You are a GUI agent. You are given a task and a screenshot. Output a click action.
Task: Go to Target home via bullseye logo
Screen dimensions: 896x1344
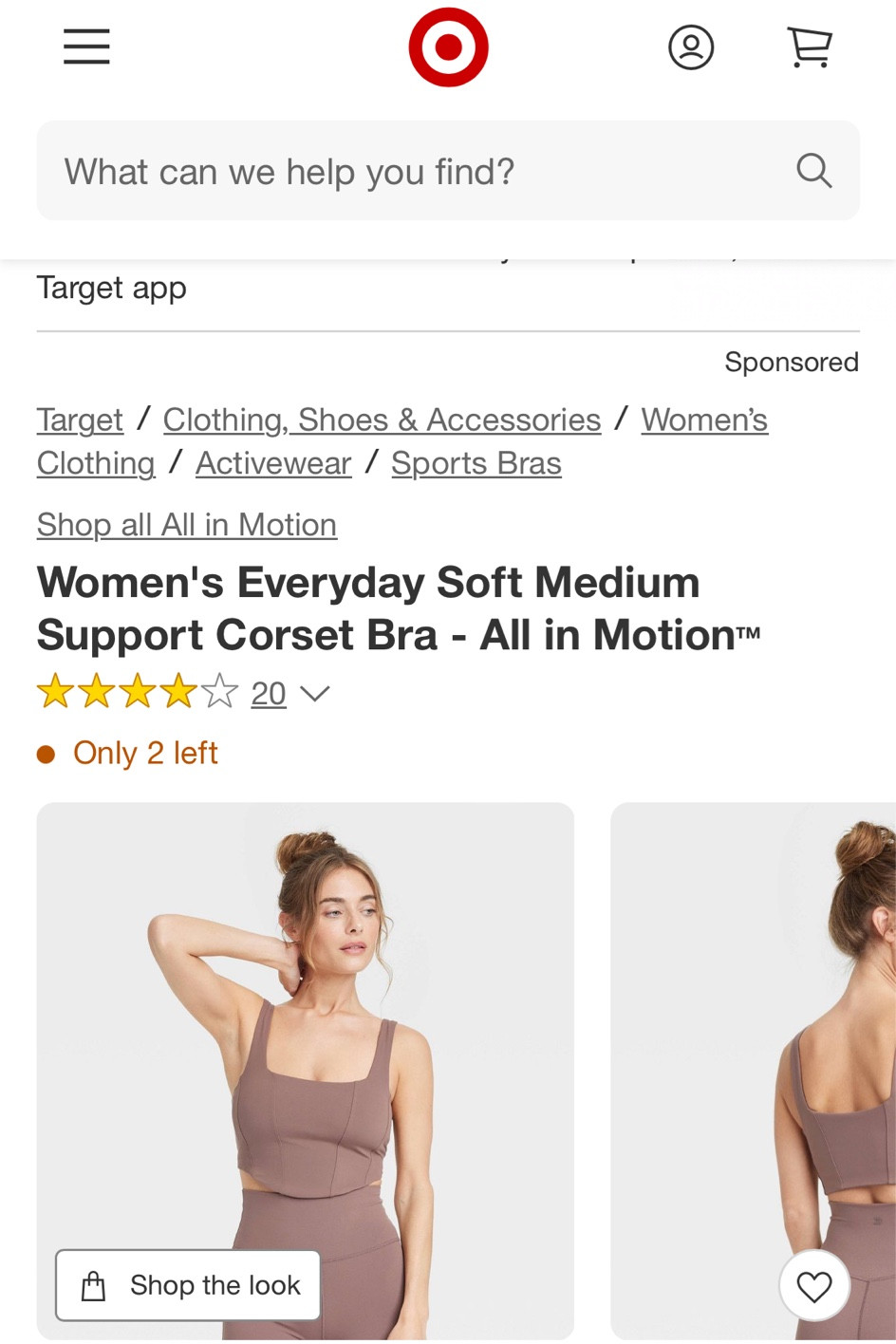pyautogui.click(x=448, y=47)
